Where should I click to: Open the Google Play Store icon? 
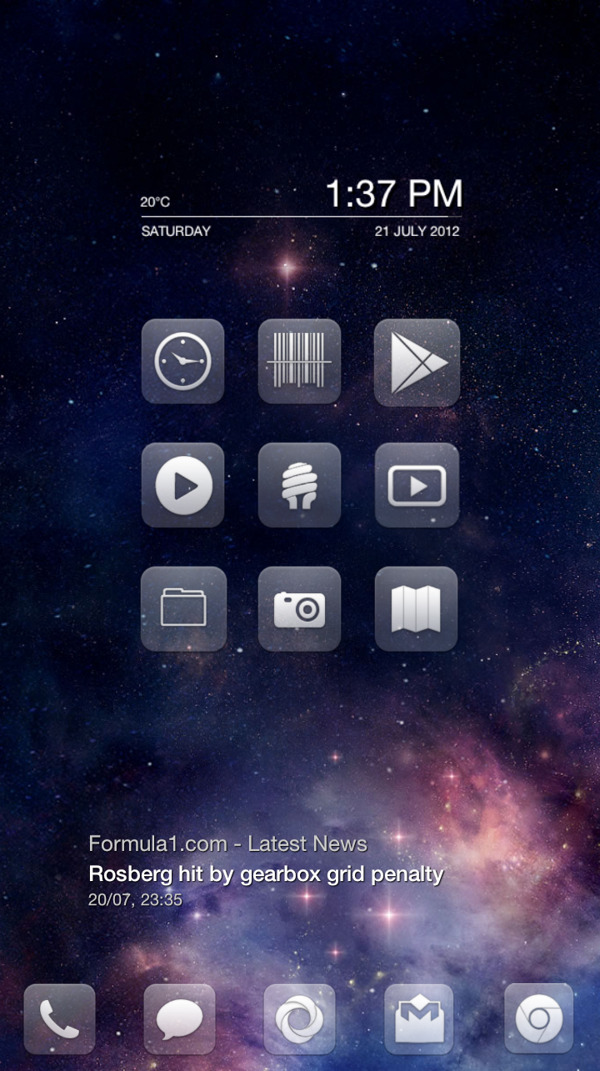pos(417,361)
